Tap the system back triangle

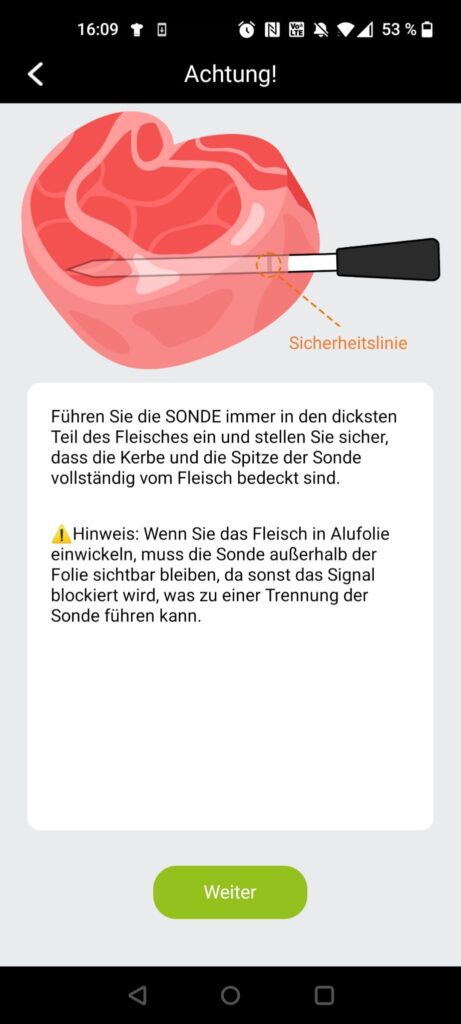(137, 995)
